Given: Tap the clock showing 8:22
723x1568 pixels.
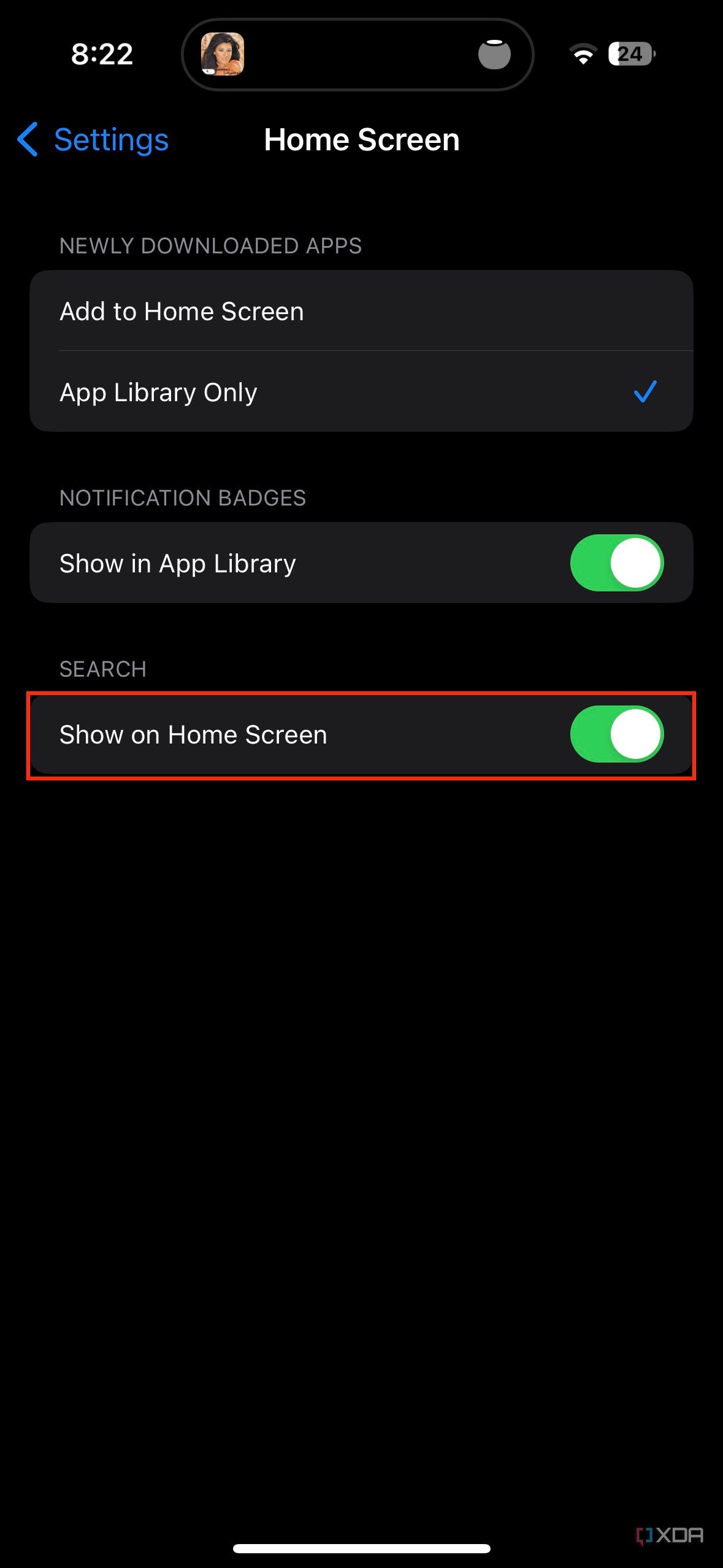Looking at the screenshot, I should point(102,55).
